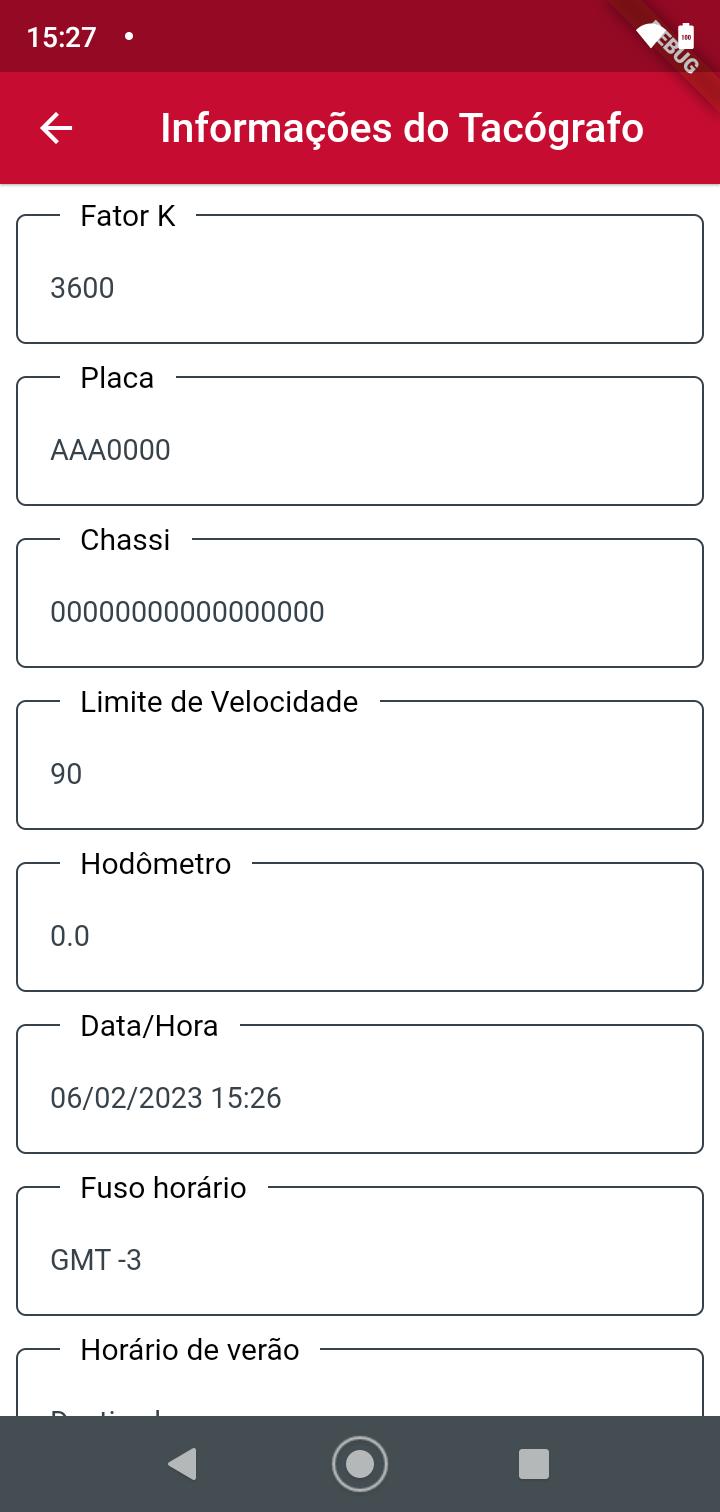Screen dimensions: 720x1512
Task: Tap the Limite de Velocidade field
Action: pyautogui.click(x=360, y=765)
